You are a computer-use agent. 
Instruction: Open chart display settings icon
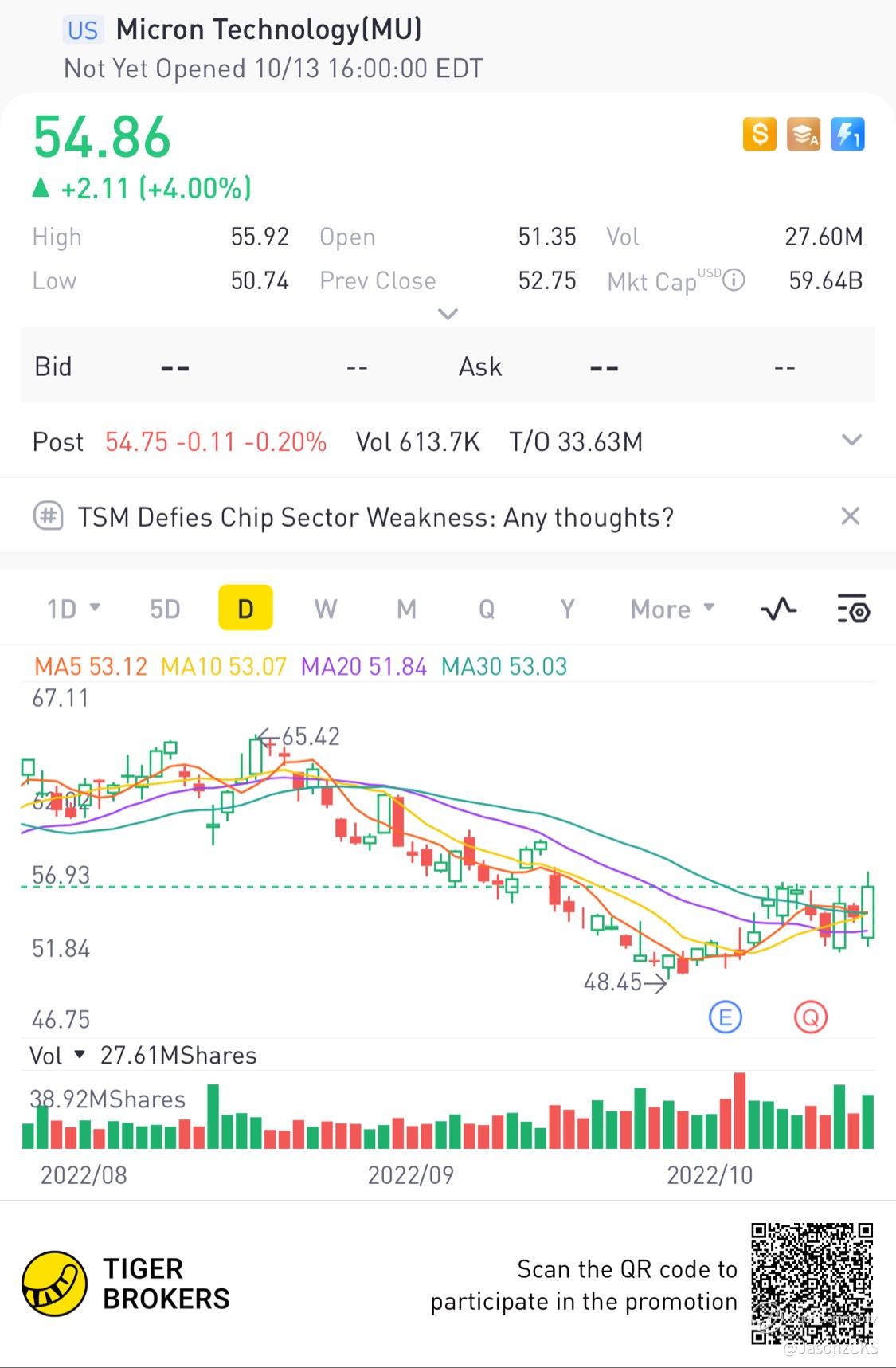pyautogui.click(x=853, y=609)
